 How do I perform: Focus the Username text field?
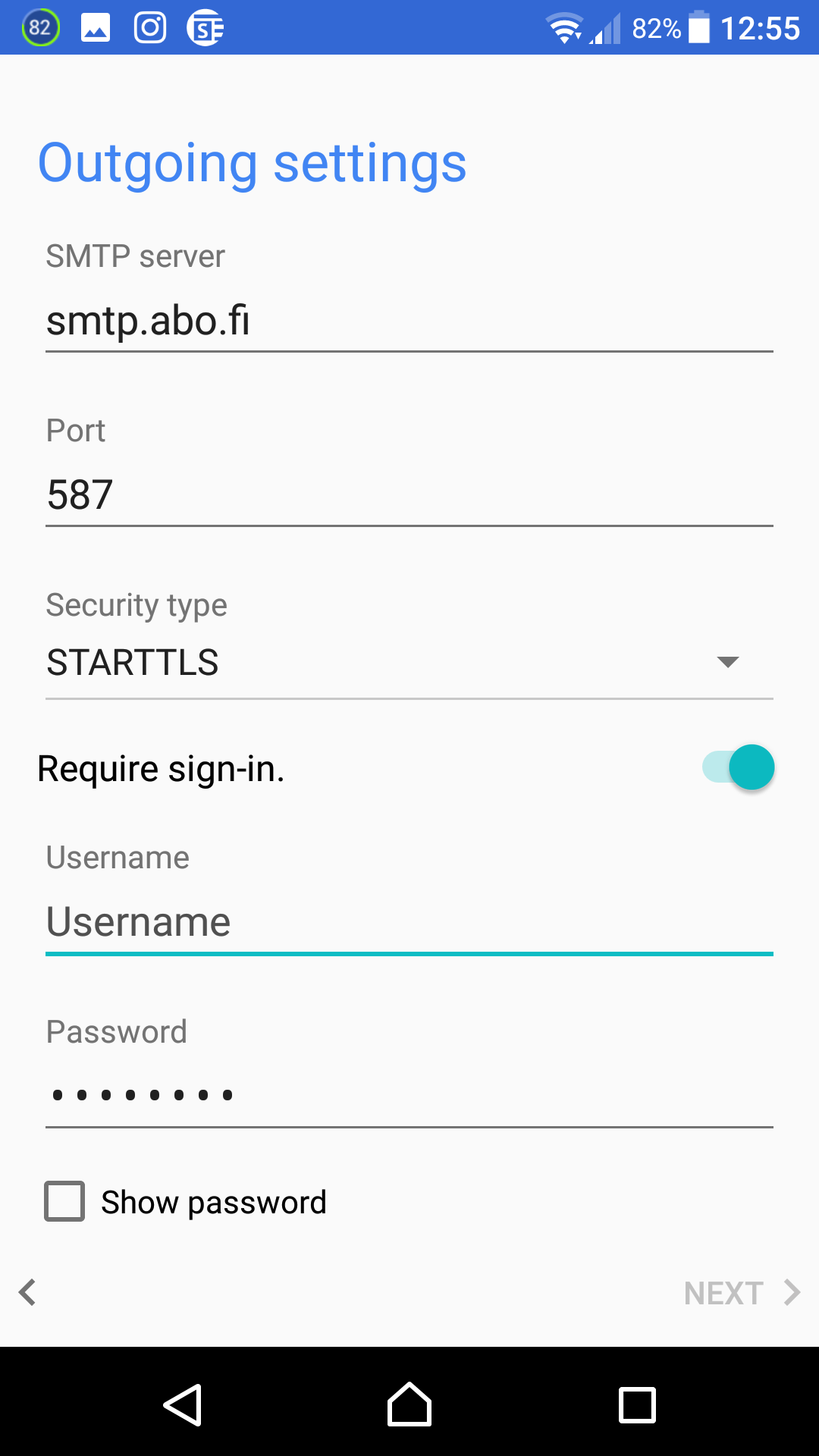click(x=409, y=923)
